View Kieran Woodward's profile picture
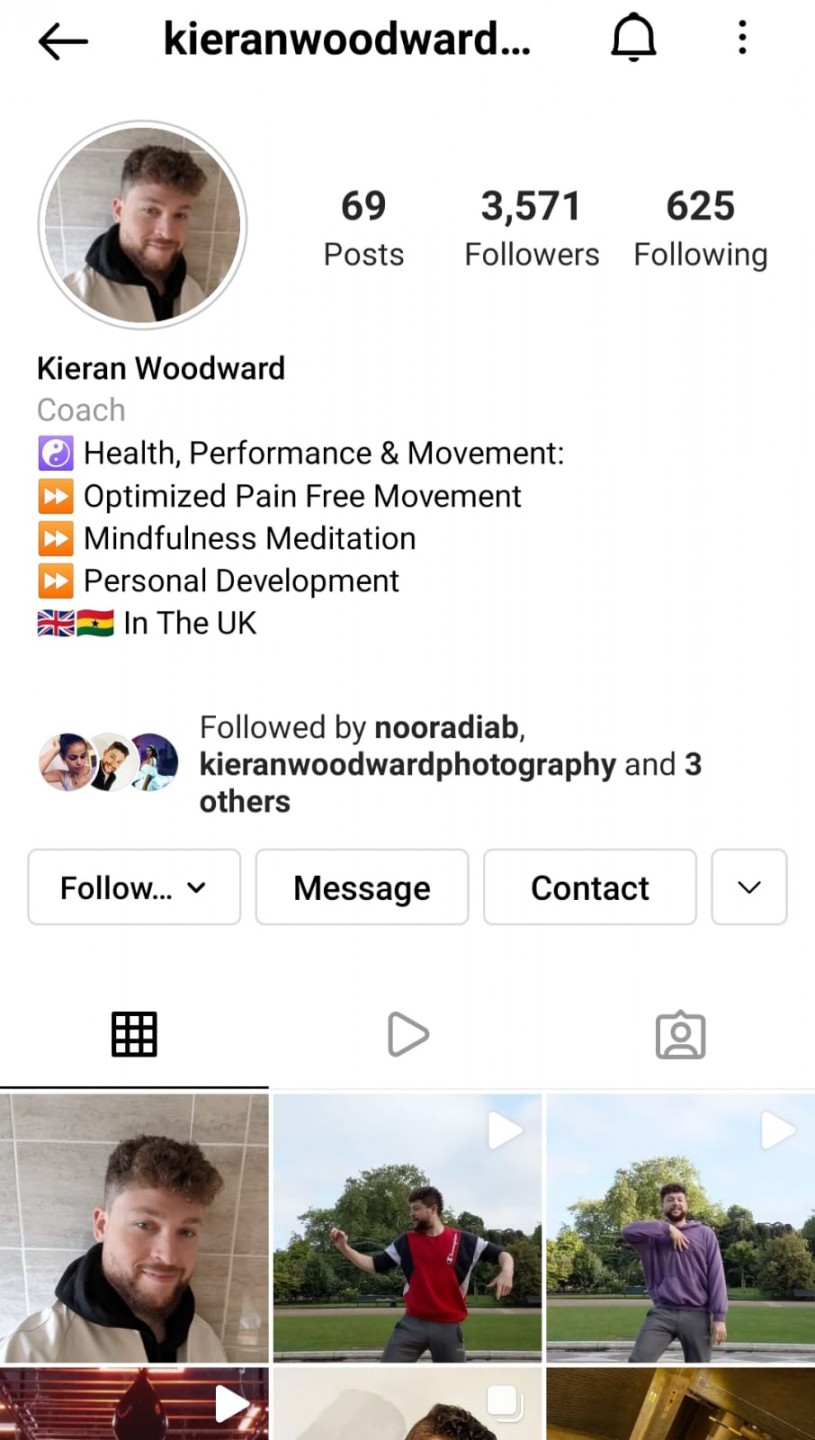 pos(142,225)
